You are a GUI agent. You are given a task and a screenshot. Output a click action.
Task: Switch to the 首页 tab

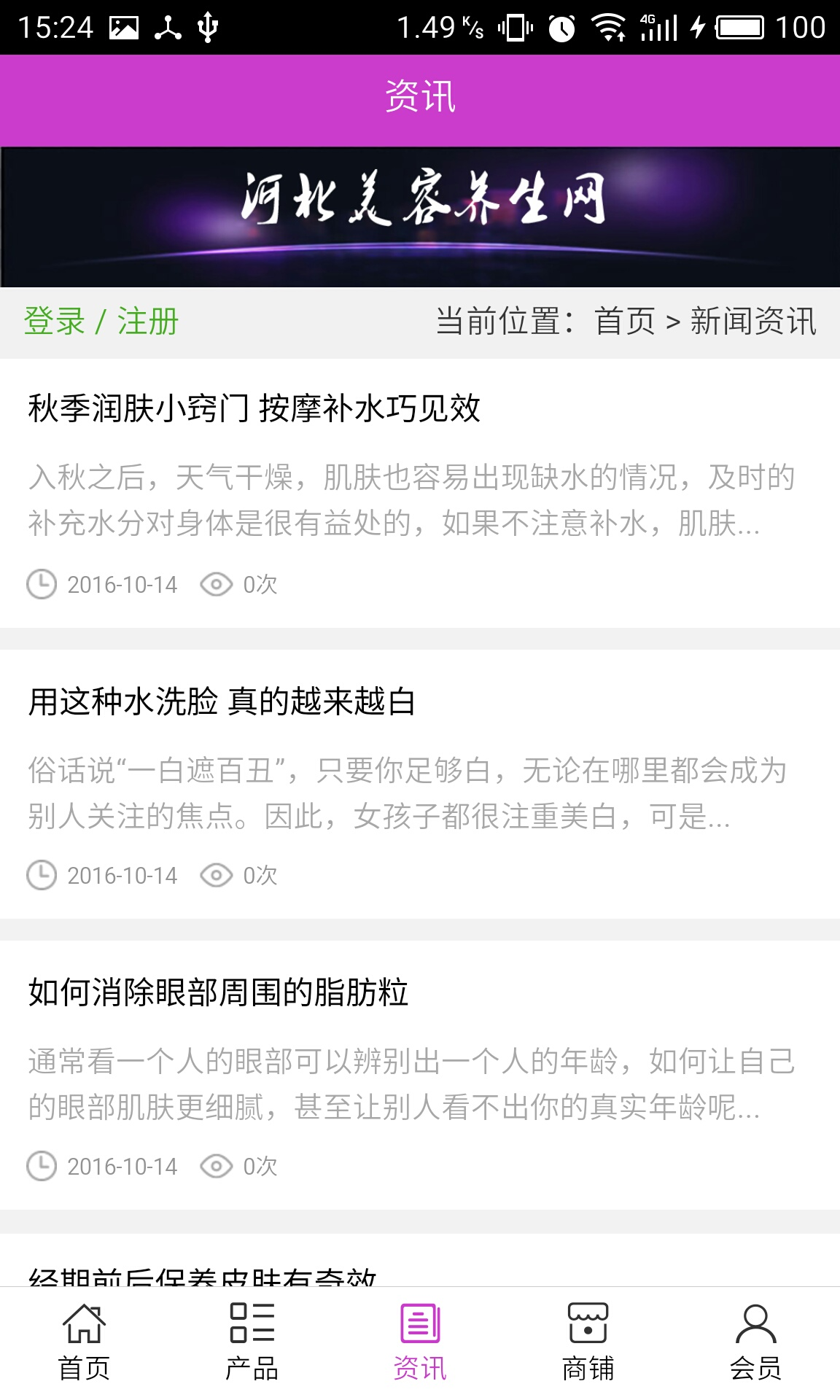[x=84, y=1343]
